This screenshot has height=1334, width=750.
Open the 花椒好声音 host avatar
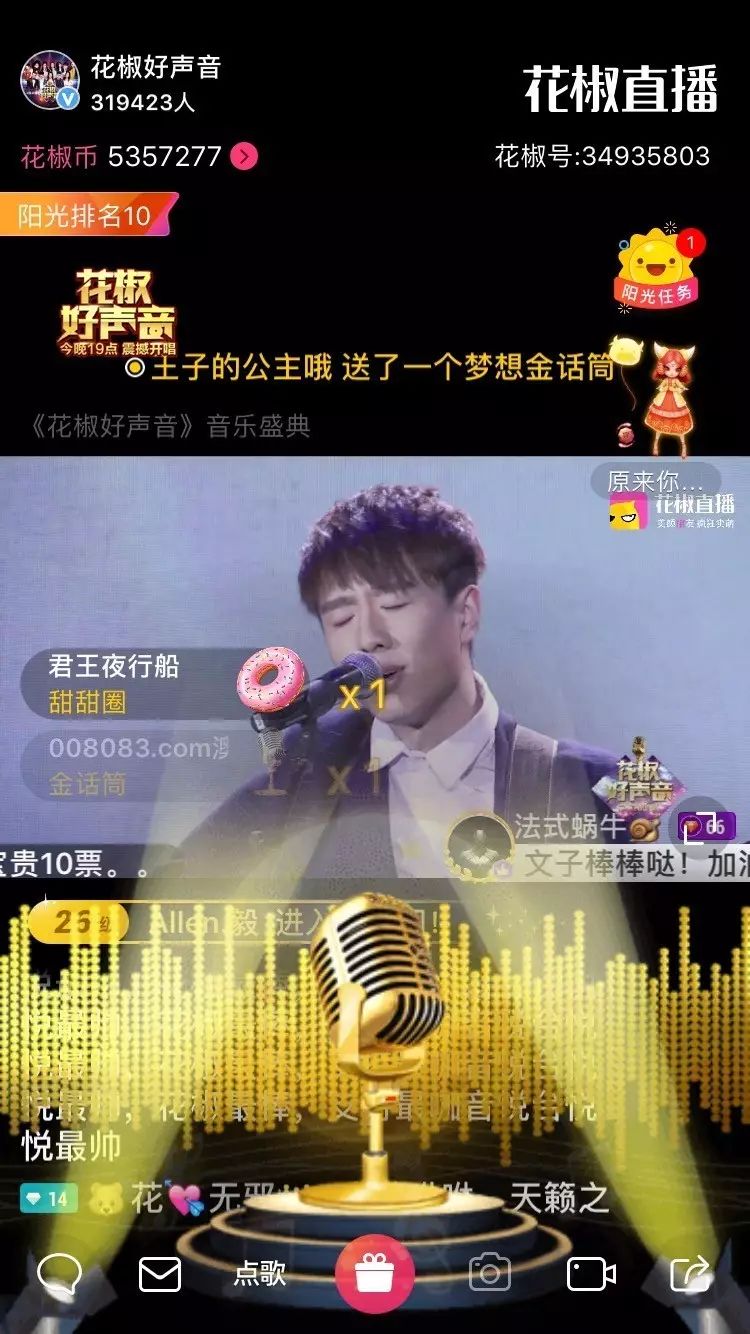[50, 80]
